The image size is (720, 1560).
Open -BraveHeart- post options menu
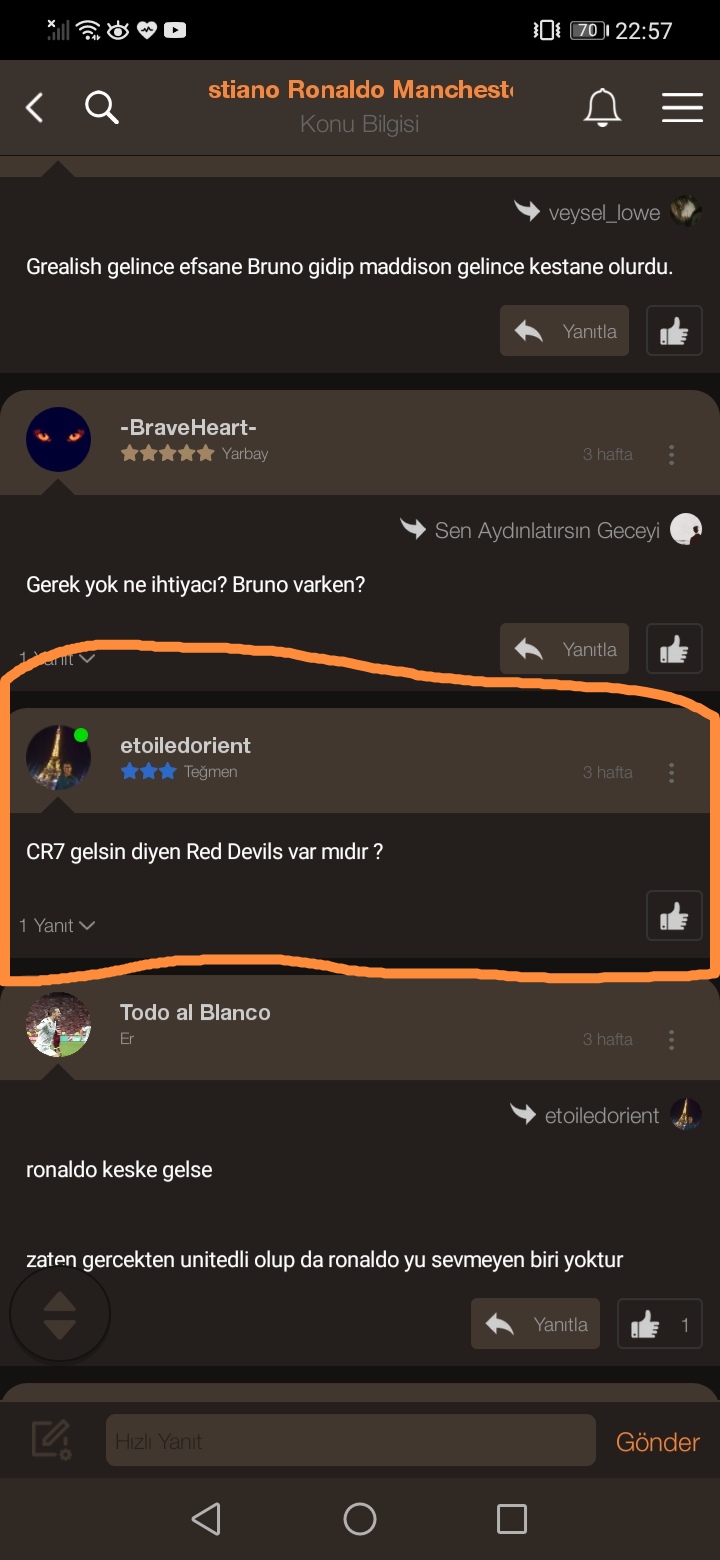click(671, 455)
